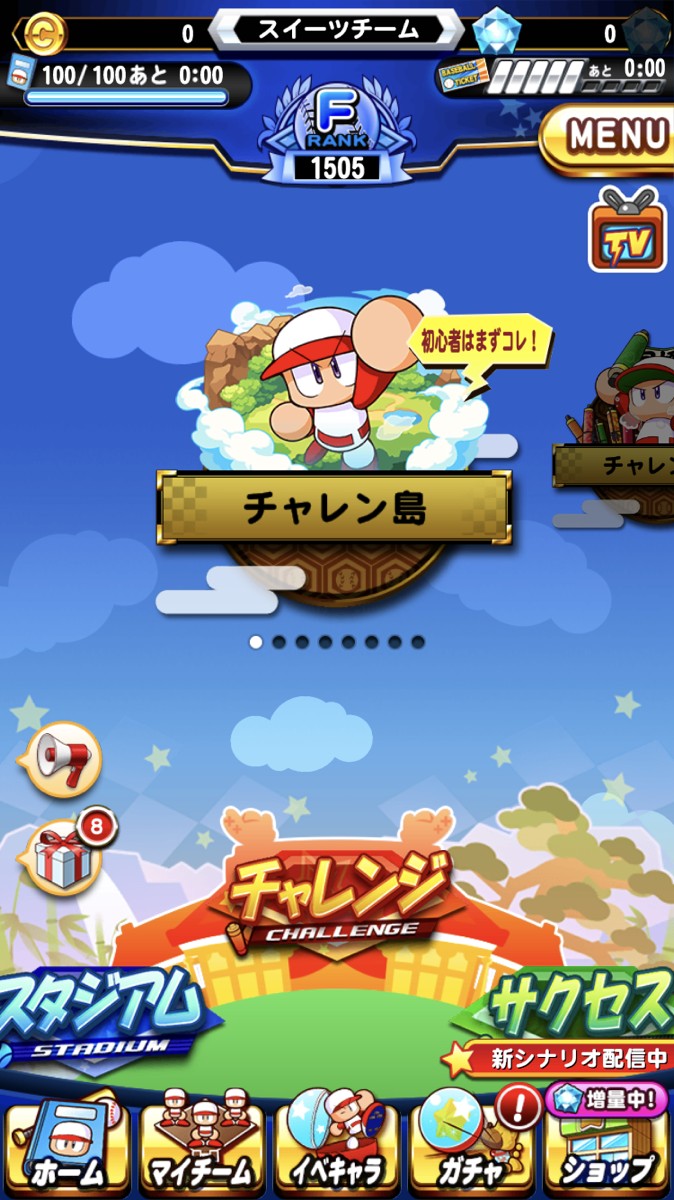The image size is (674, 1200).
Task: Select the チャレン島 challenge card
Action: [x=334, y=507]
